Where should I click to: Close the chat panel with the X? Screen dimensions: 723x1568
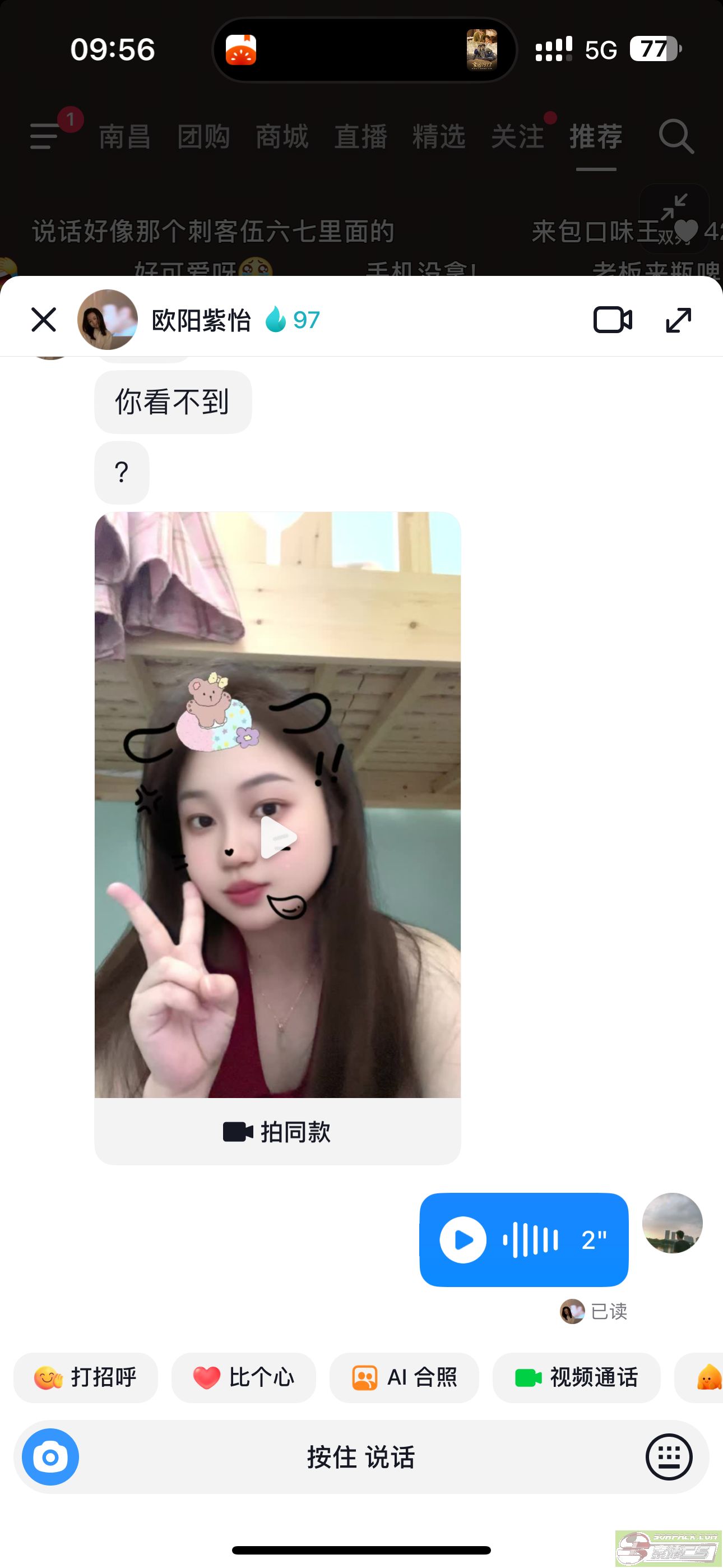click(43, 320)
